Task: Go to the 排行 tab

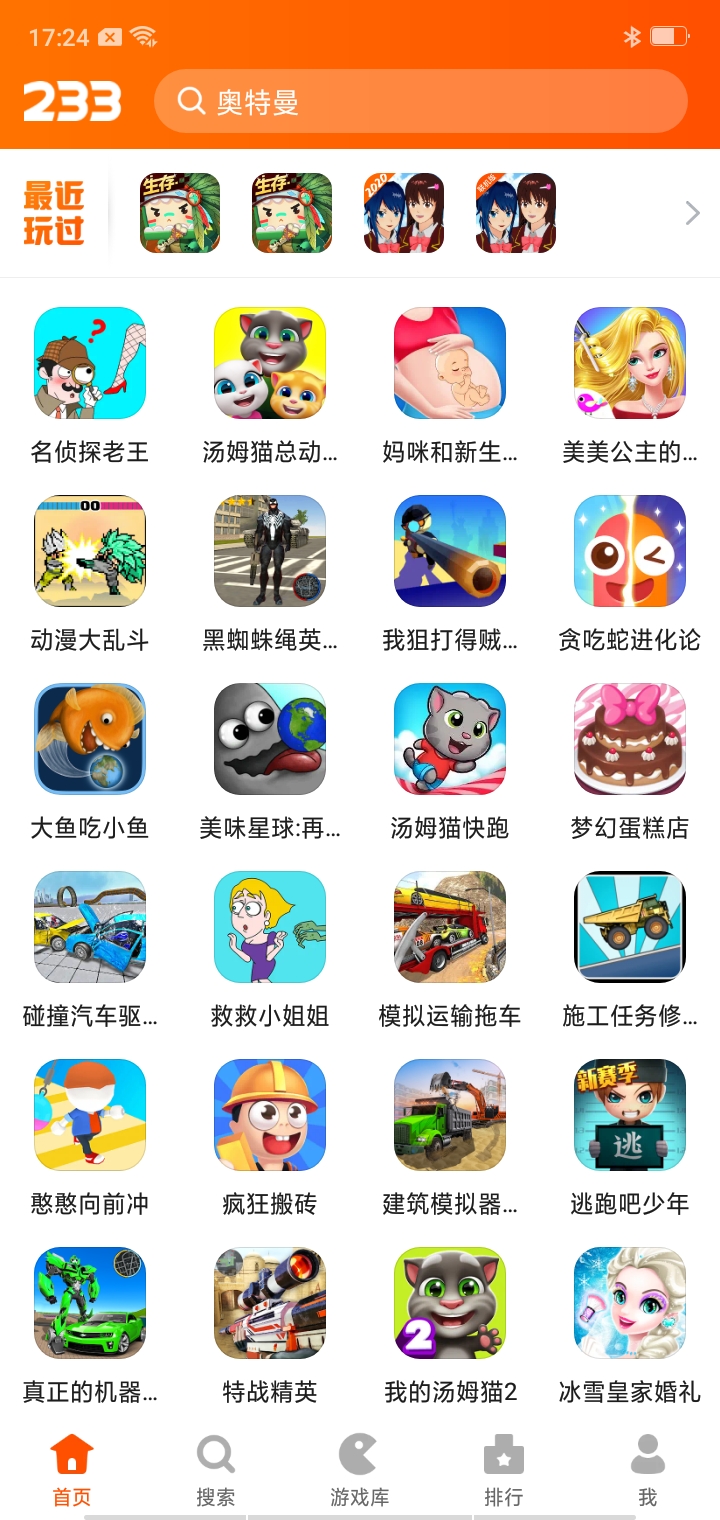Action: click(x=503, y=1470)
